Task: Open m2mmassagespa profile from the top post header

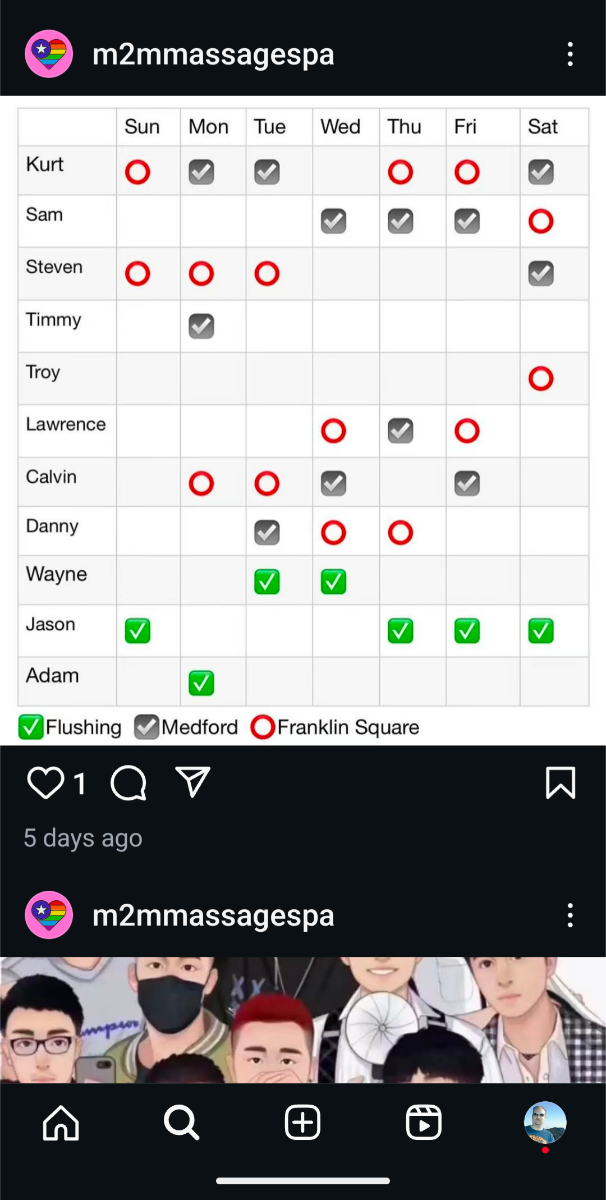Action: (x=213, y=54)
